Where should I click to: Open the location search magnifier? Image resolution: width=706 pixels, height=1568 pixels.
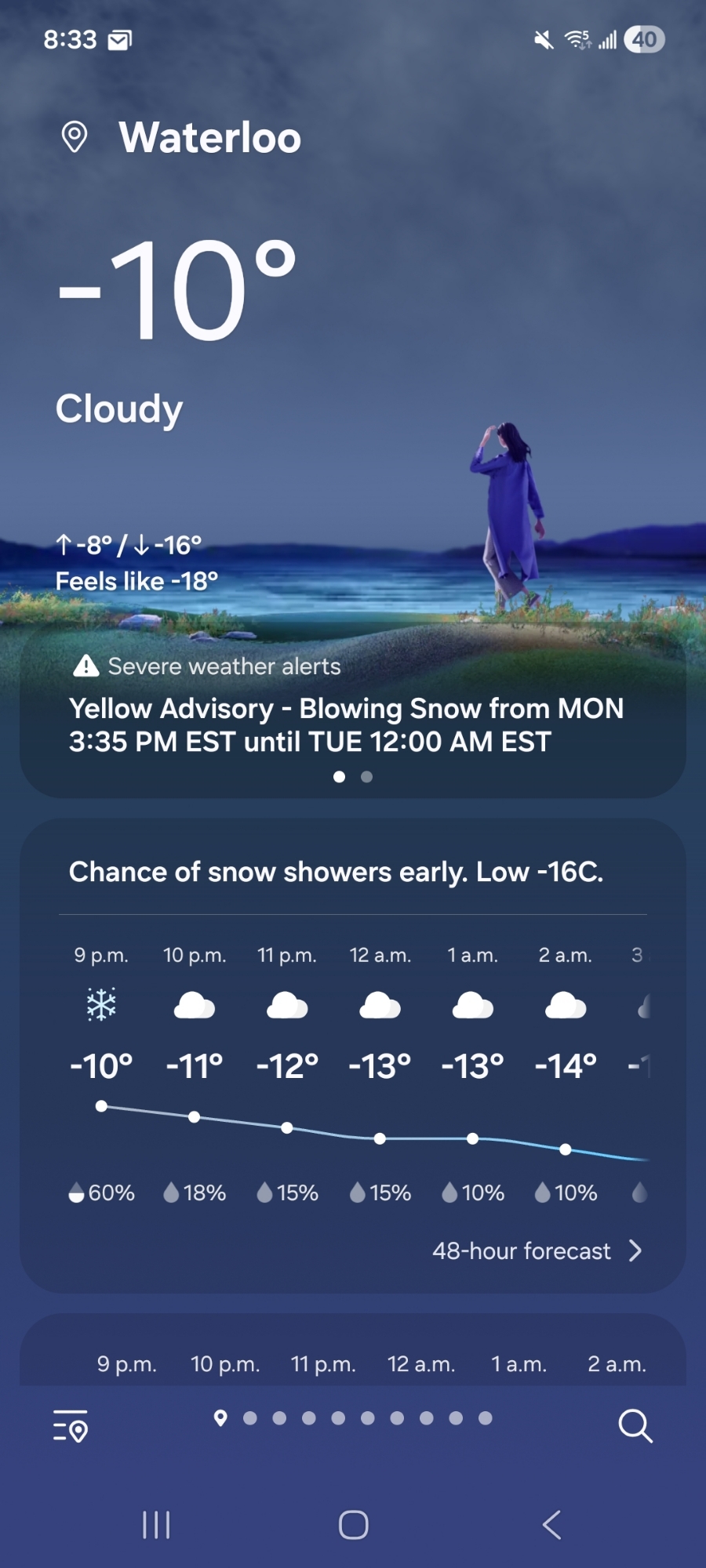[635, 1426]
